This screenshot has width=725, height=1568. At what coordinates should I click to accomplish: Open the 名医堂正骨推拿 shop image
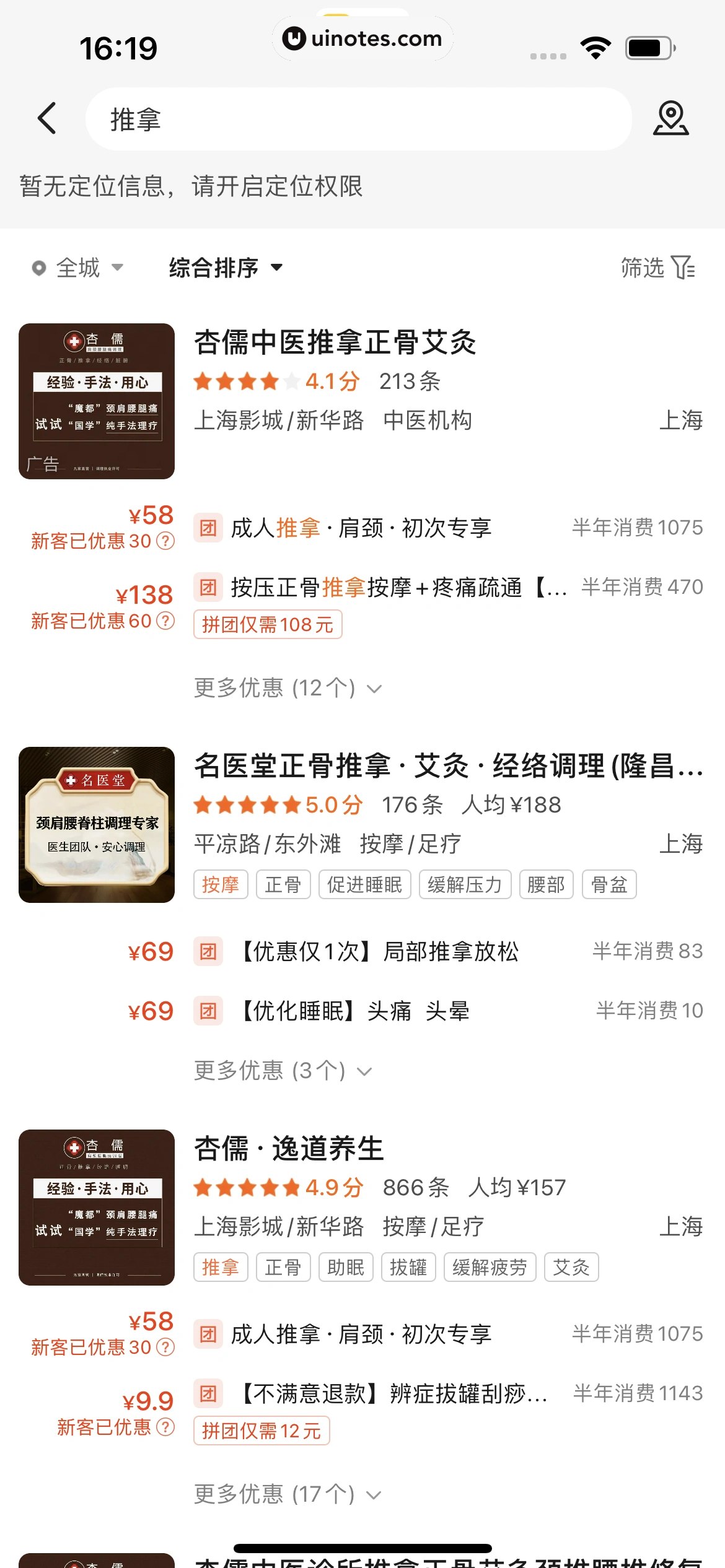click(97, 824)
